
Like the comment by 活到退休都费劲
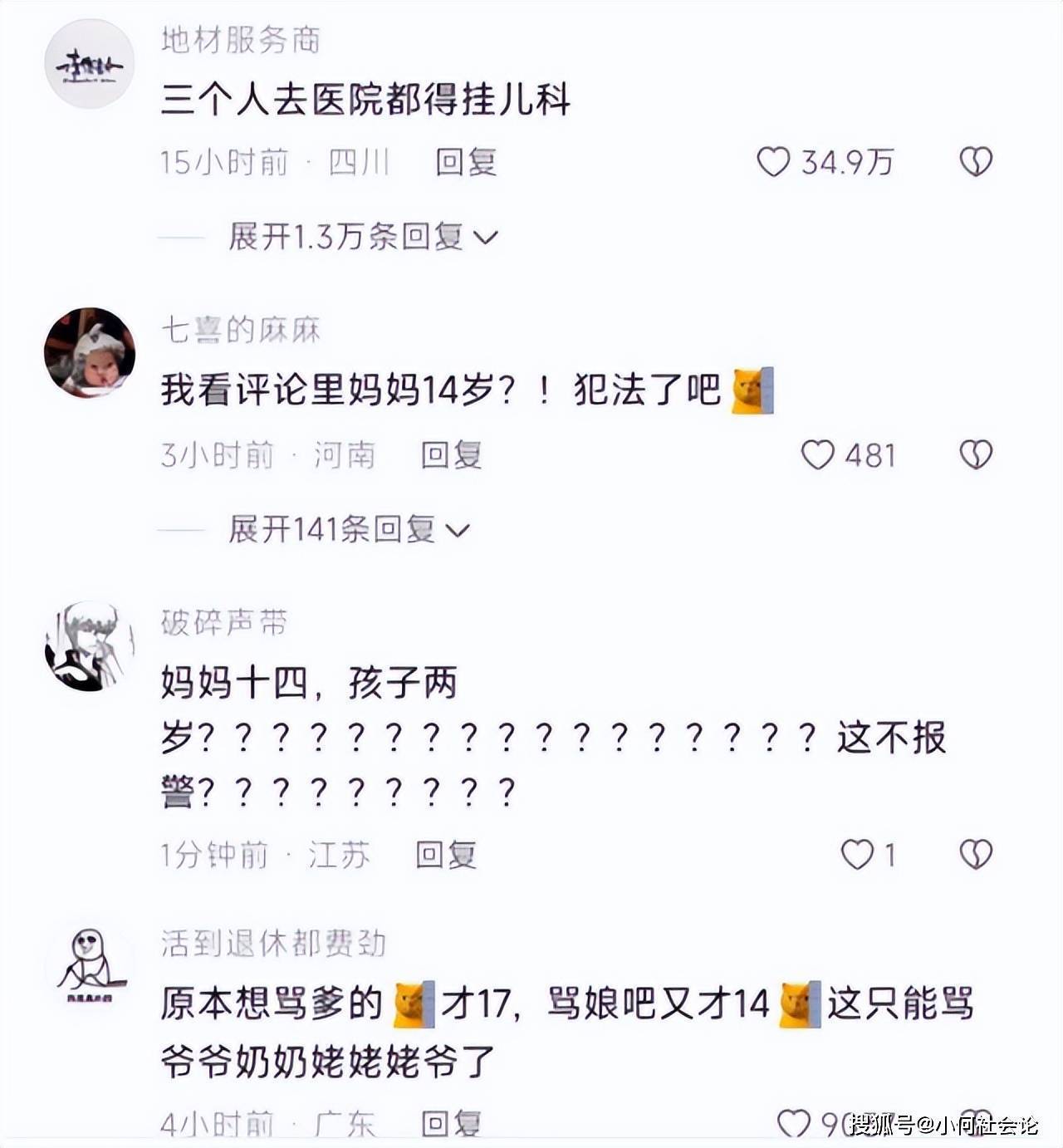794,1123
